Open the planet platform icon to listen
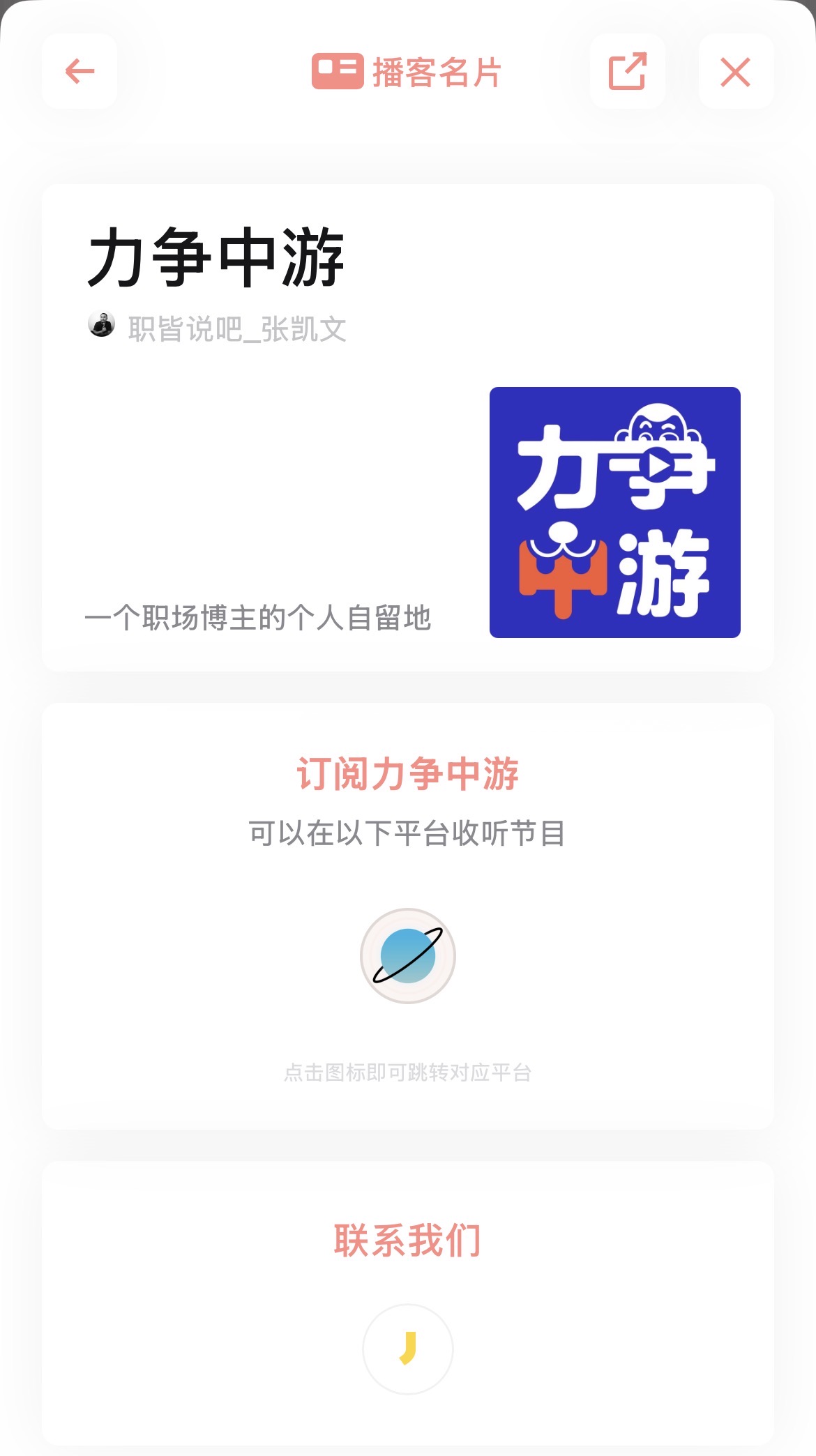The height and width of the screenshot is (1456, 816). click(x=408, y=955)
